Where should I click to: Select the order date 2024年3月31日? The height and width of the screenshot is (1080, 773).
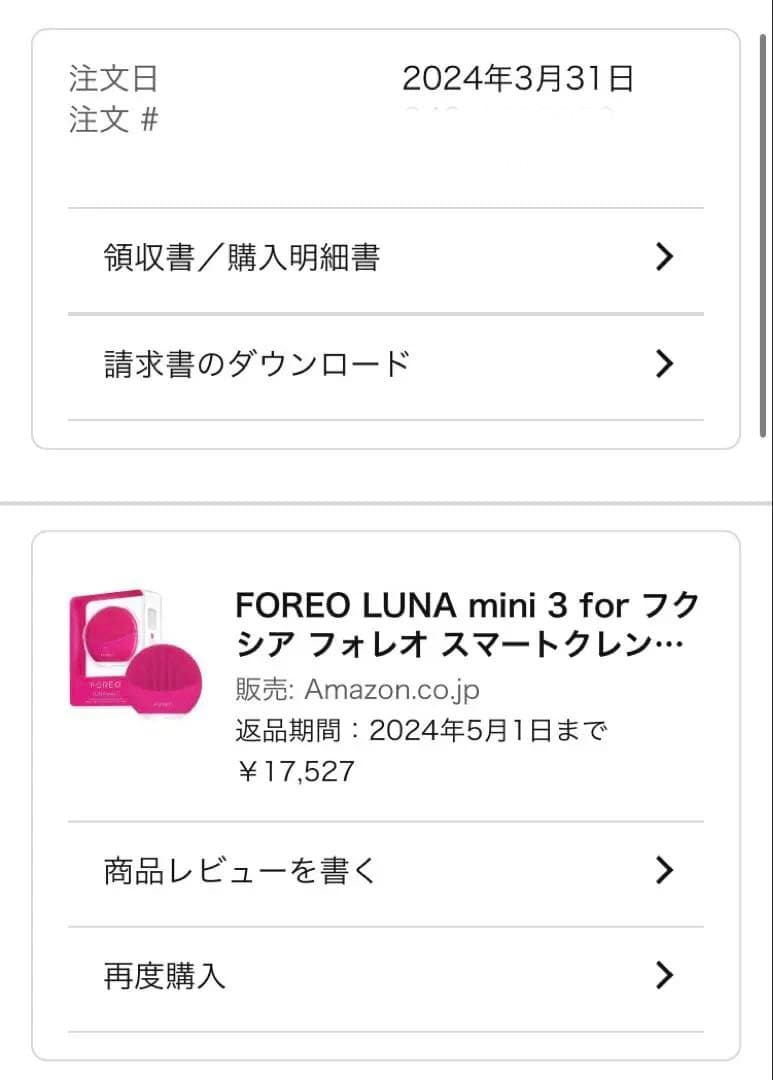coord(520,76)
